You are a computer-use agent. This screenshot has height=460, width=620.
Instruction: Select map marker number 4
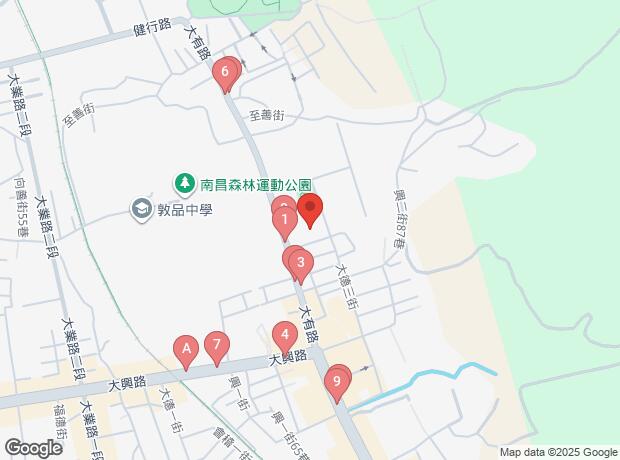coord(285,338)
